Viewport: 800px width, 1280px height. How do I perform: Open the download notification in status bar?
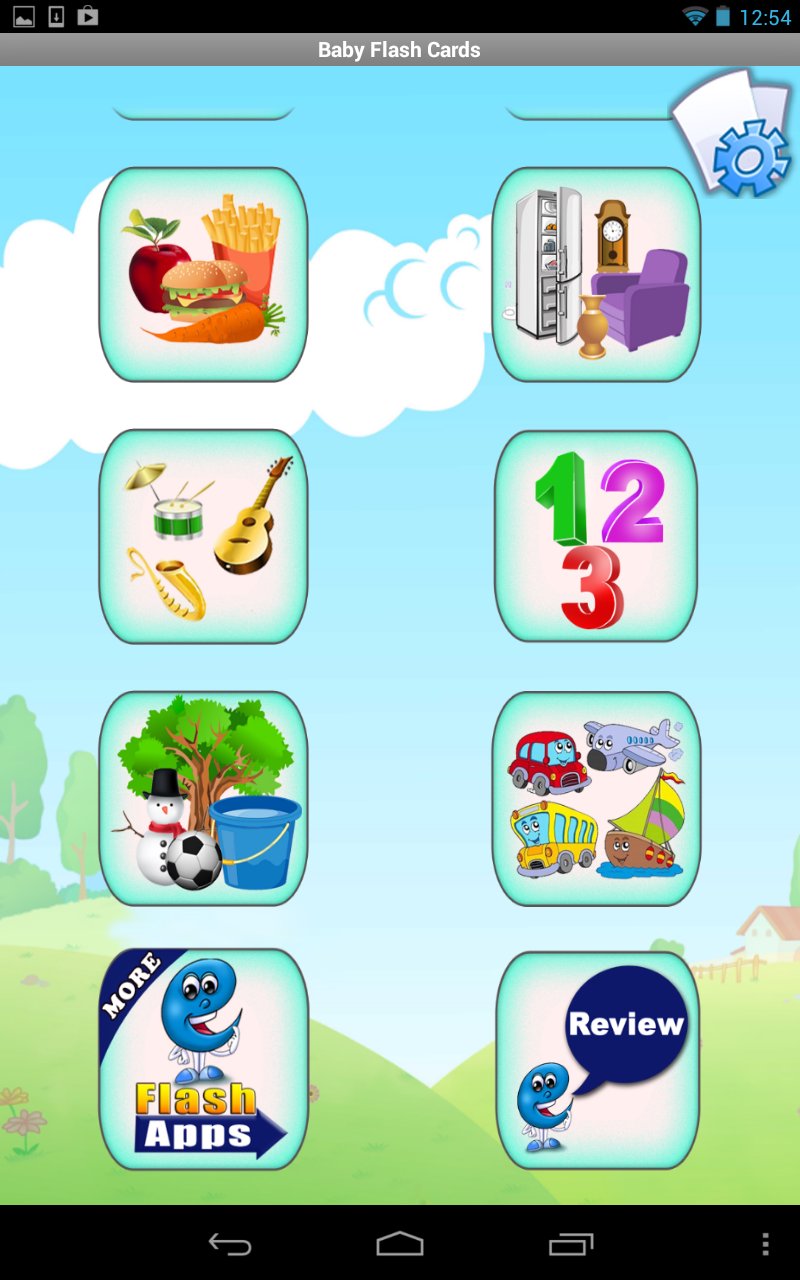[55, 15]
